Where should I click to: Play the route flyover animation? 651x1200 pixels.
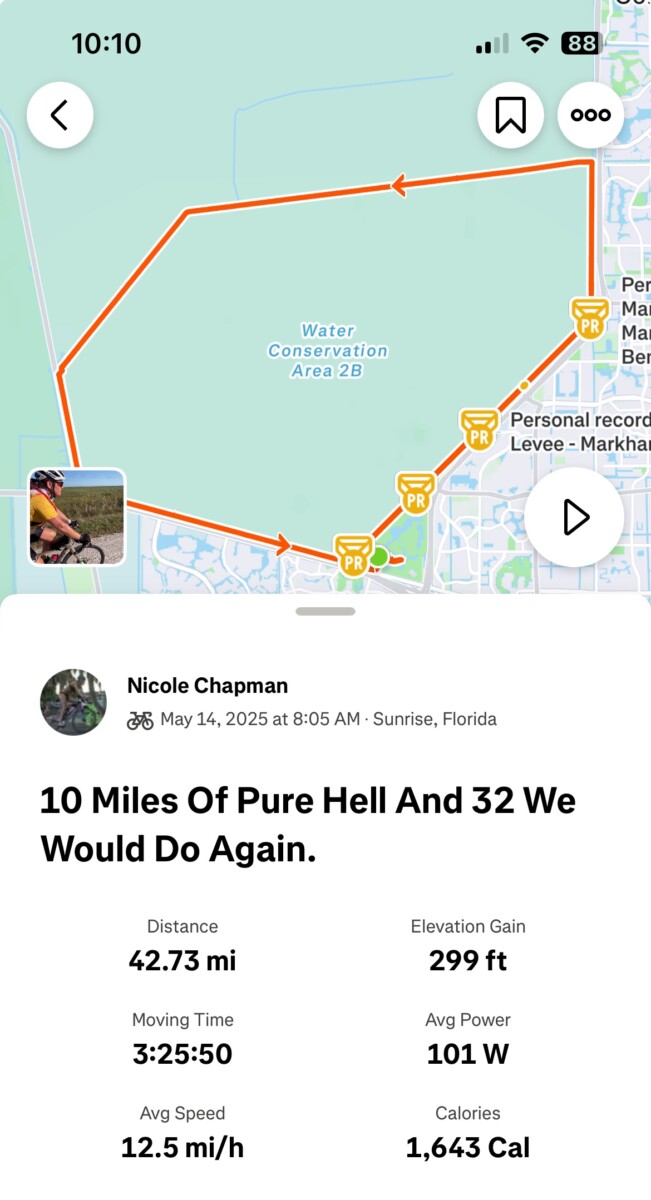tap(574, 517)
